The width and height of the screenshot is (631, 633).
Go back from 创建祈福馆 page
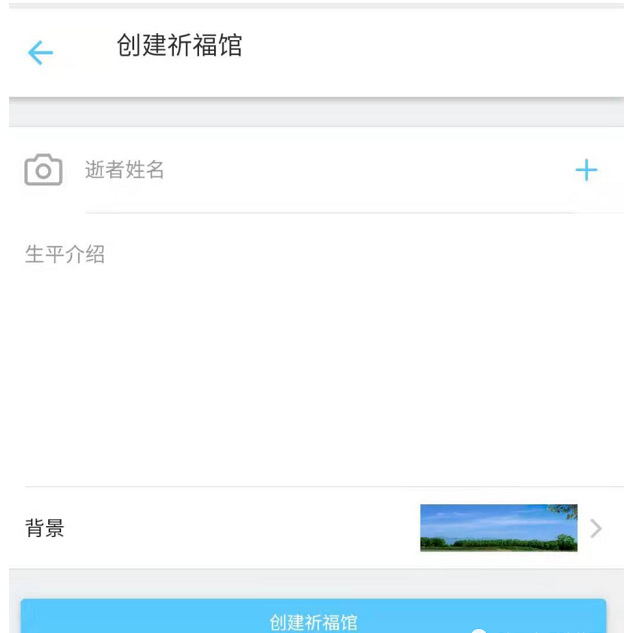(x=40, y=52)
